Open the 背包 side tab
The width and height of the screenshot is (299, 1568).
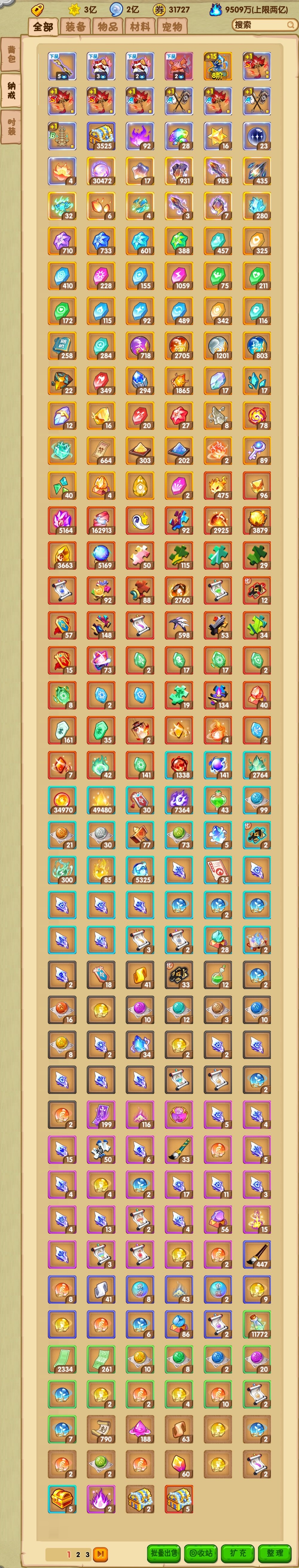pos(11,55)
